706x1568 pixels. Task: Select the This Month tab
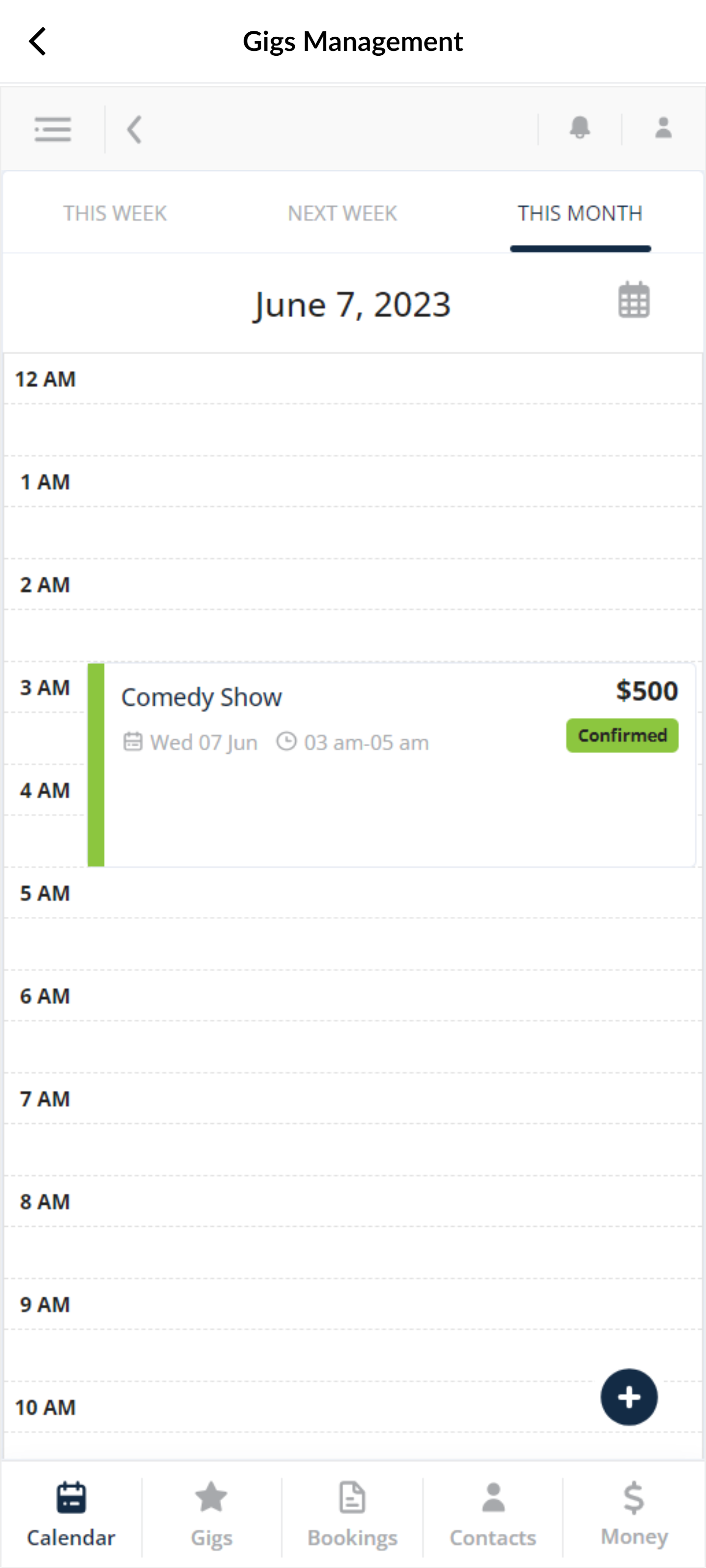tap(580, 214)
